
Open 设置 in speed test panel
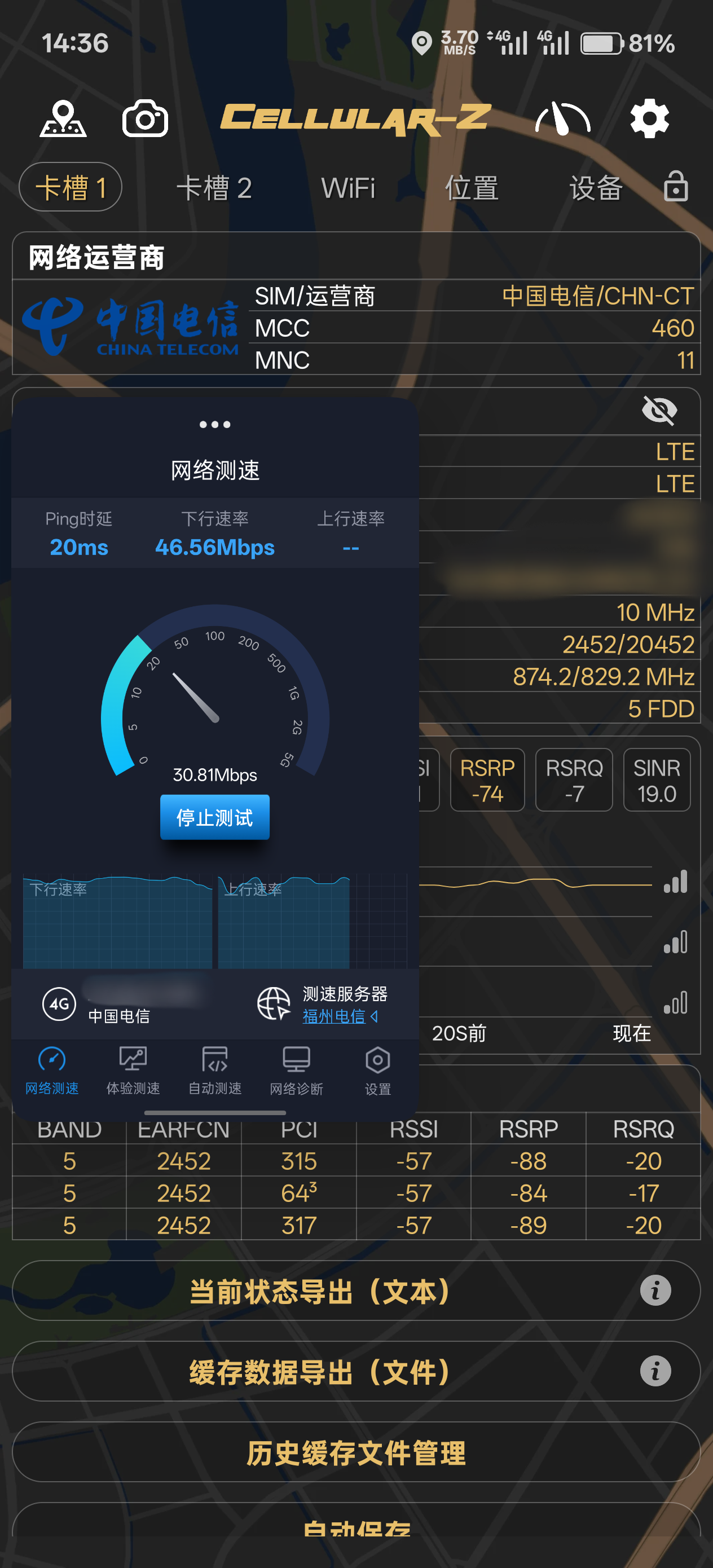click(377, 1070)
